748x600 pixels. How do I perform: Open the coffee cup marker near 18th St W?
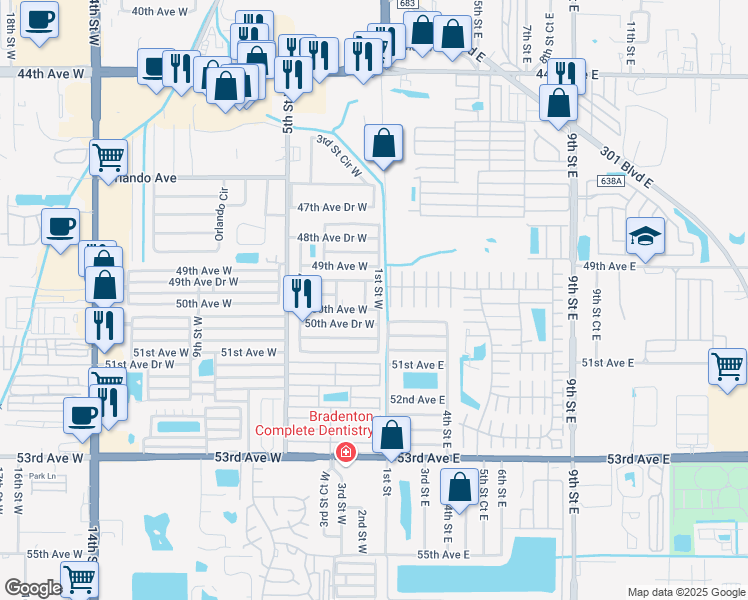pyautogui.click(x=39, y=22)
